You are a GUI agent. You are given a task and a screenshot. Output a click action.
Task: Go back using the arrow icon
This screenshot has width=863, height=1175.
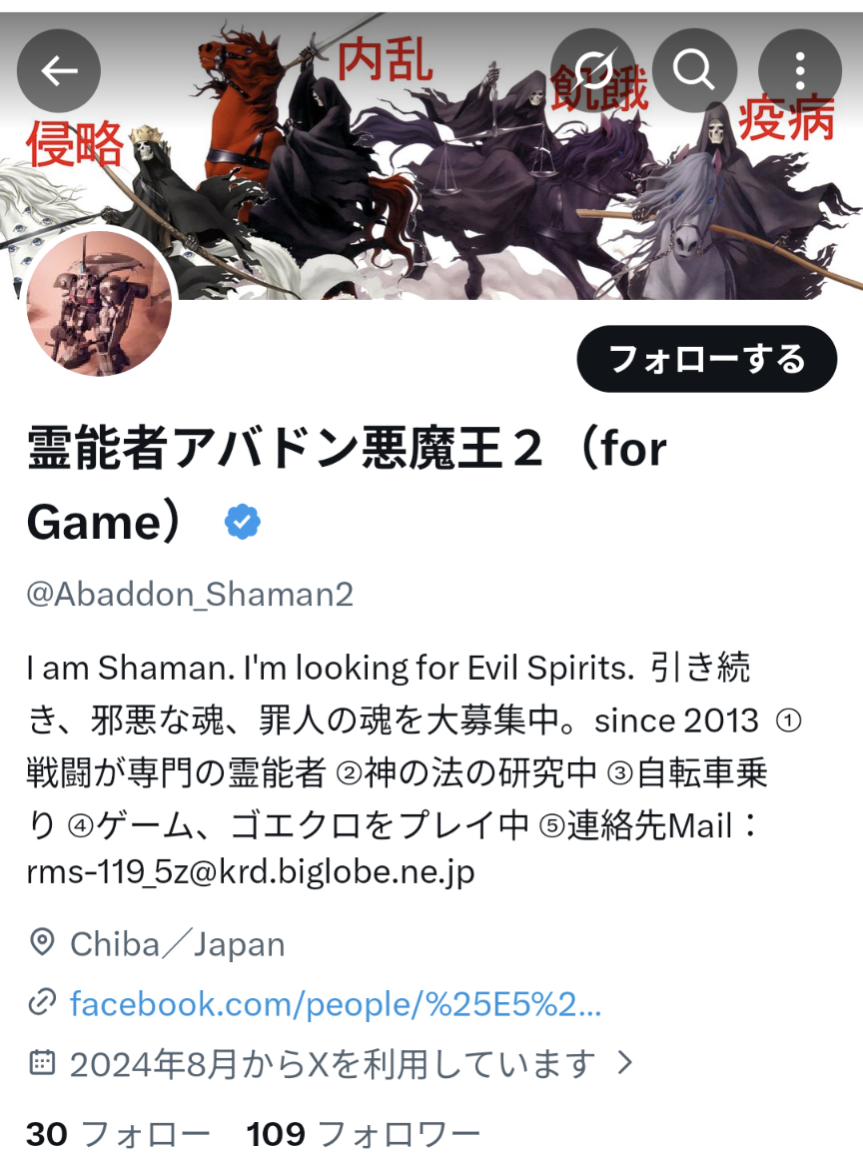(x=59, y=70)
